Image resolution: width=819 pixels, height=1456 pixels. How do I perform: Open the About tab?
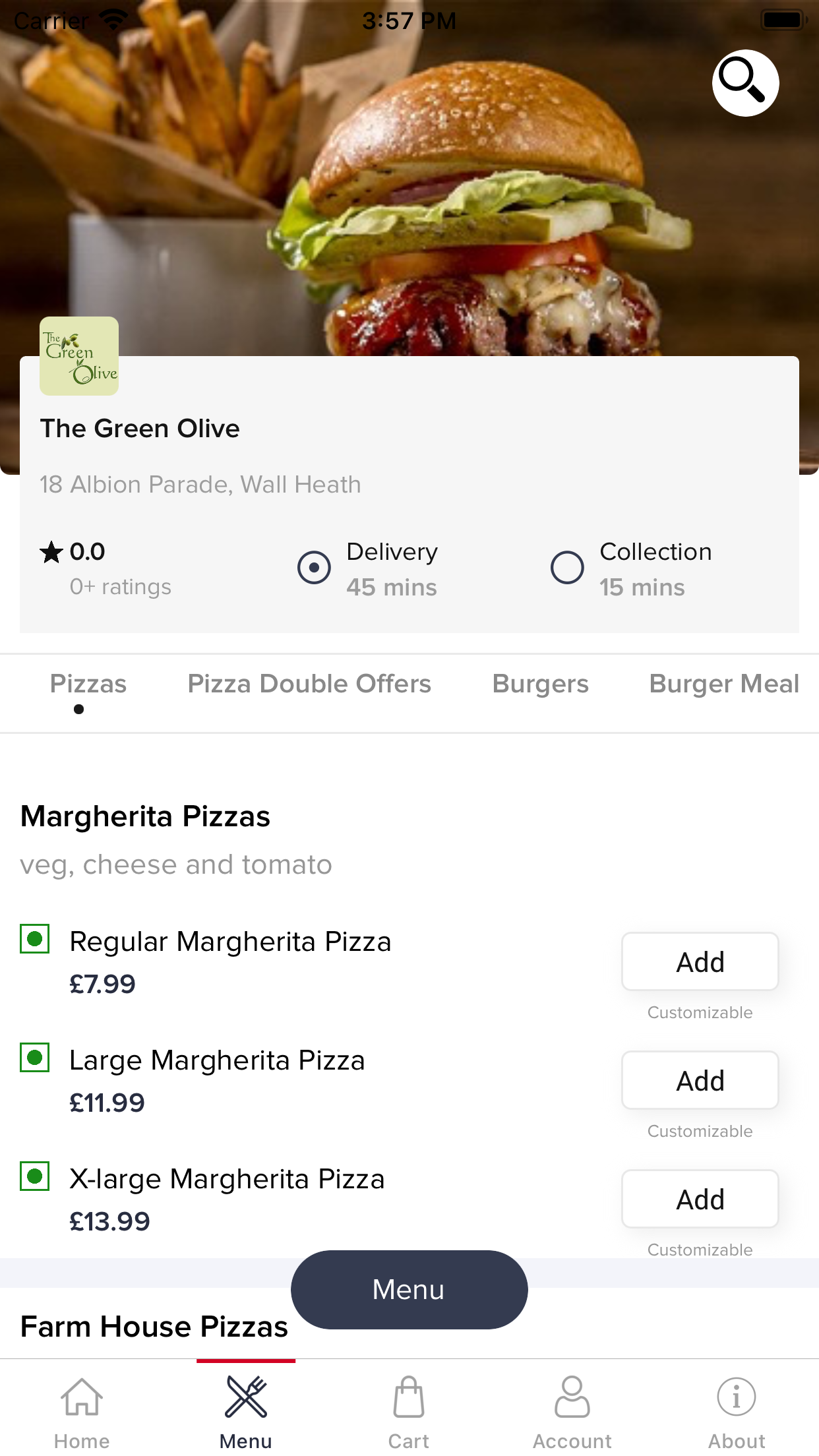pos(737,1412)
